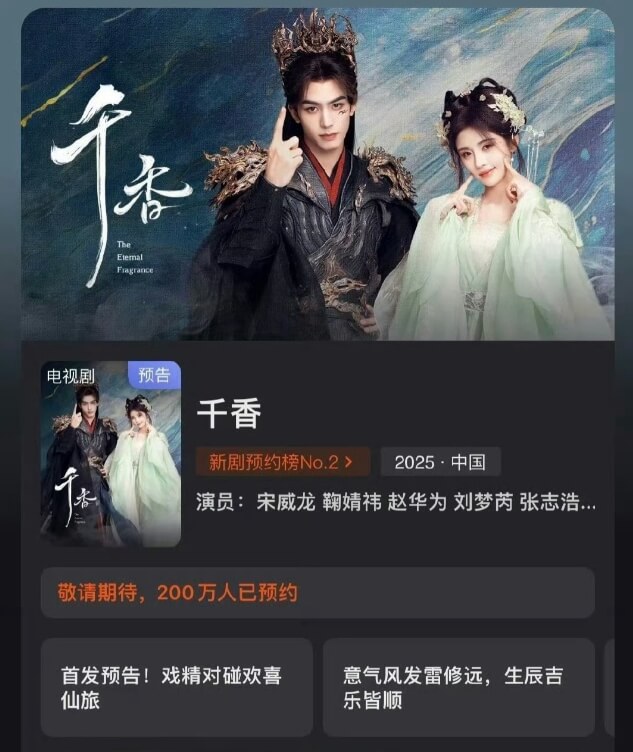Open the 千香 poster thumbnail with the 预告 badge
633x752 pixels.
(x=111, y=454)
